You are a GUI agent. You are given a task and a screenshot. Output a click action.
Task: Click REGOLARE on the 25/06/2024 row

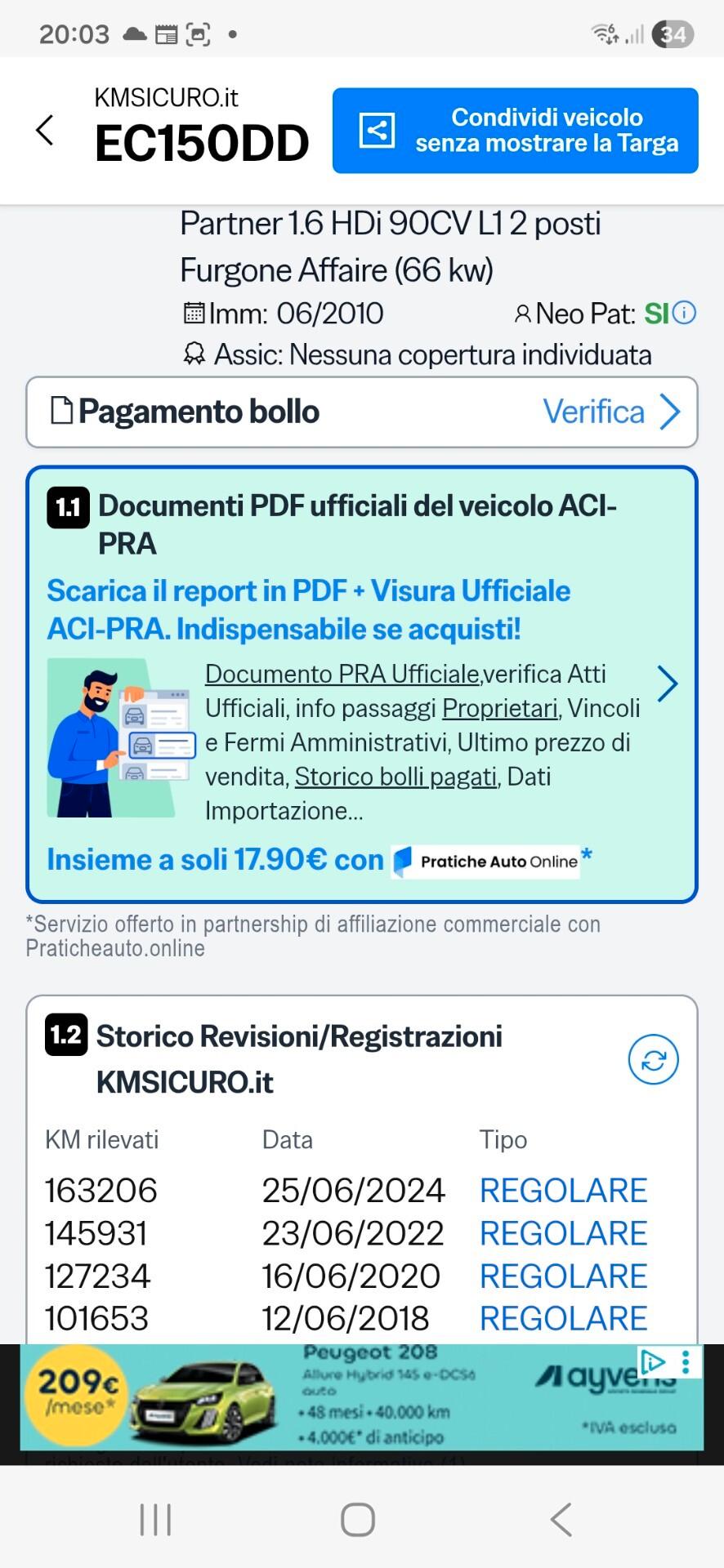click(563, 1191)
